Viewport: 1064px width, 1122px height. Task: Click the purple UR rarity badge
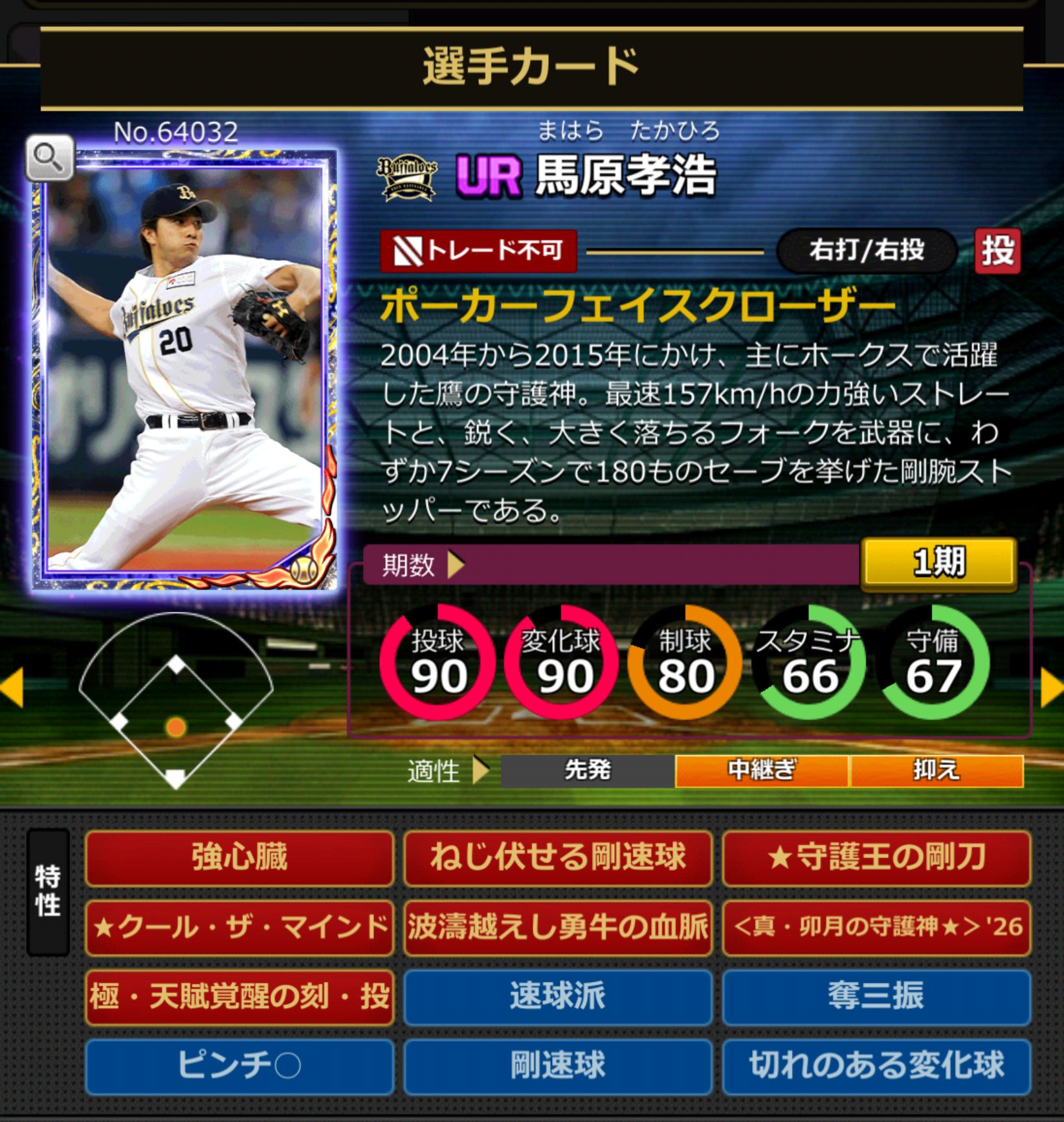489,175
